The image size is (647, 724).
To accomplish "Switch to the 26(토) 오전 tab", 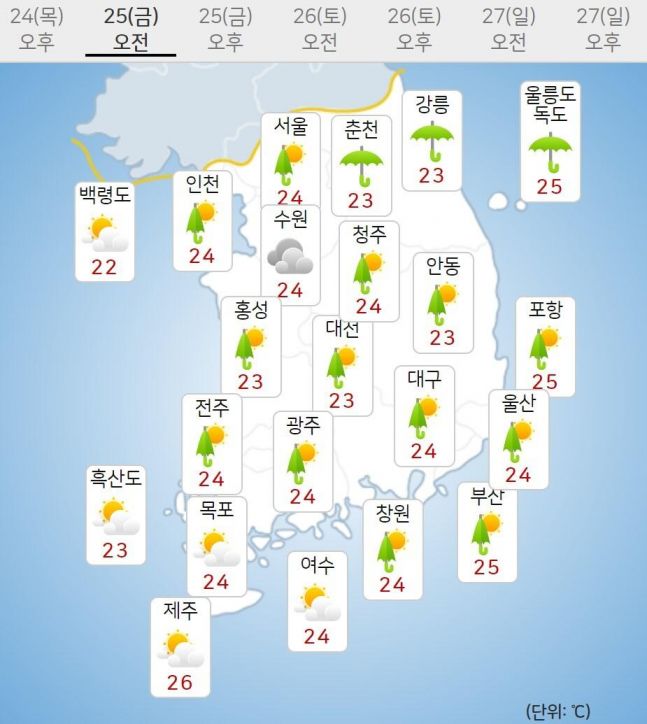I will pos(320,30).
